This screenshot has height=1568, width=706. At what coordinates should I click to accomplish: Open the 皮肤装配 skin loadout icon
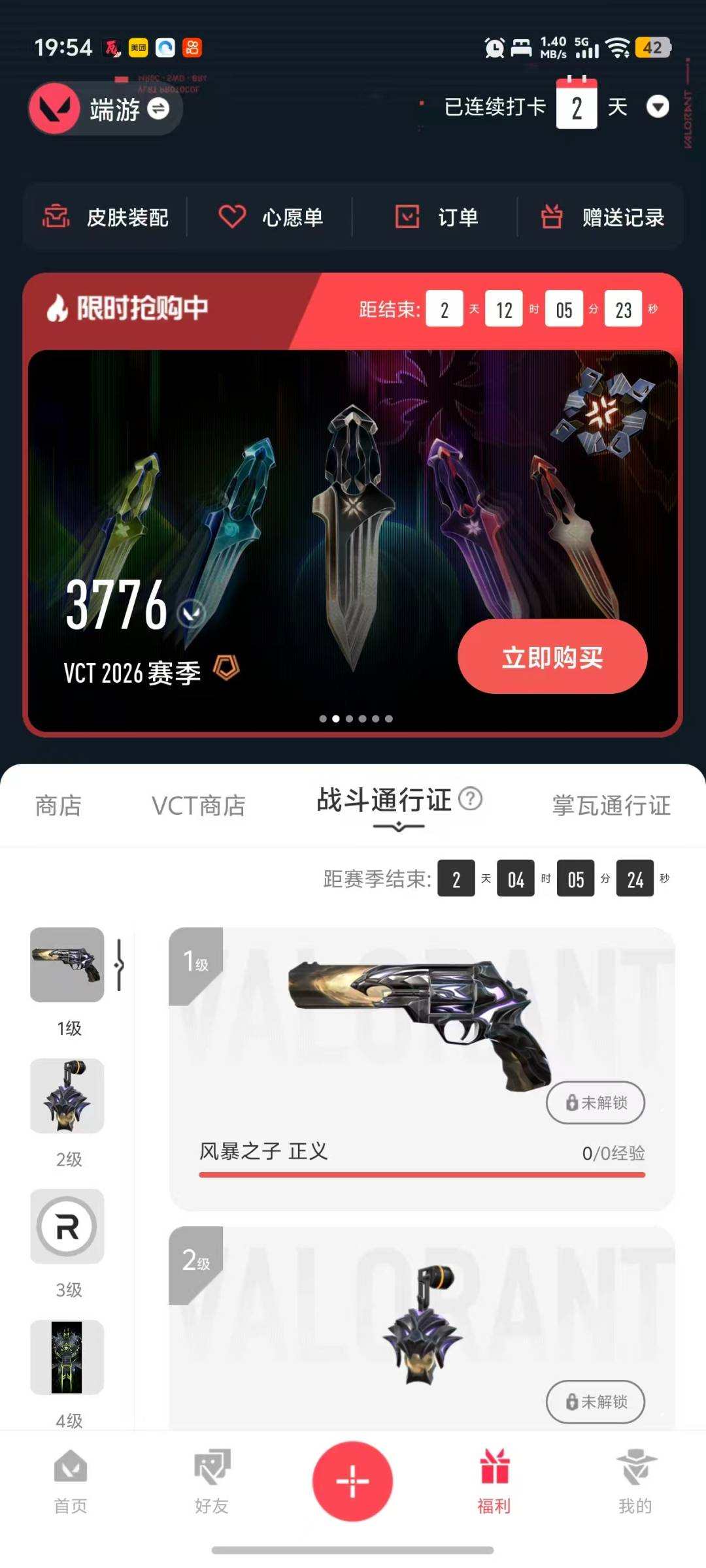tap(58, 217)
